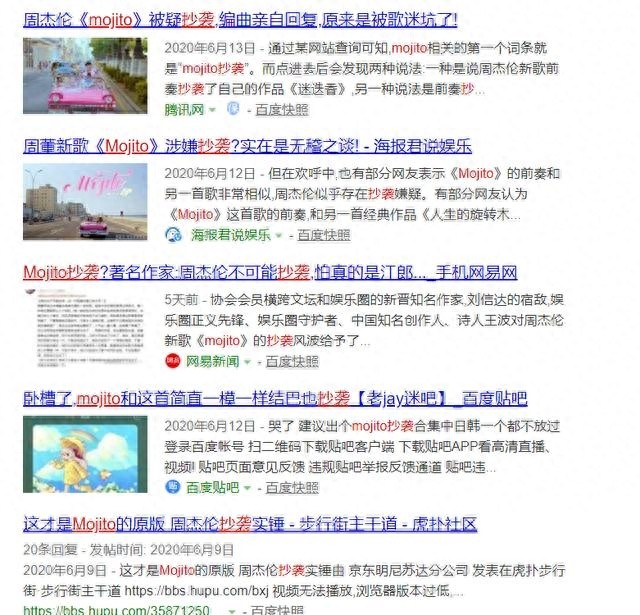This screenshot has width=640, height=615.
Task: Tap the pink car thumbnail of the 腾讯网 result
Action: [x=85, y=74]
